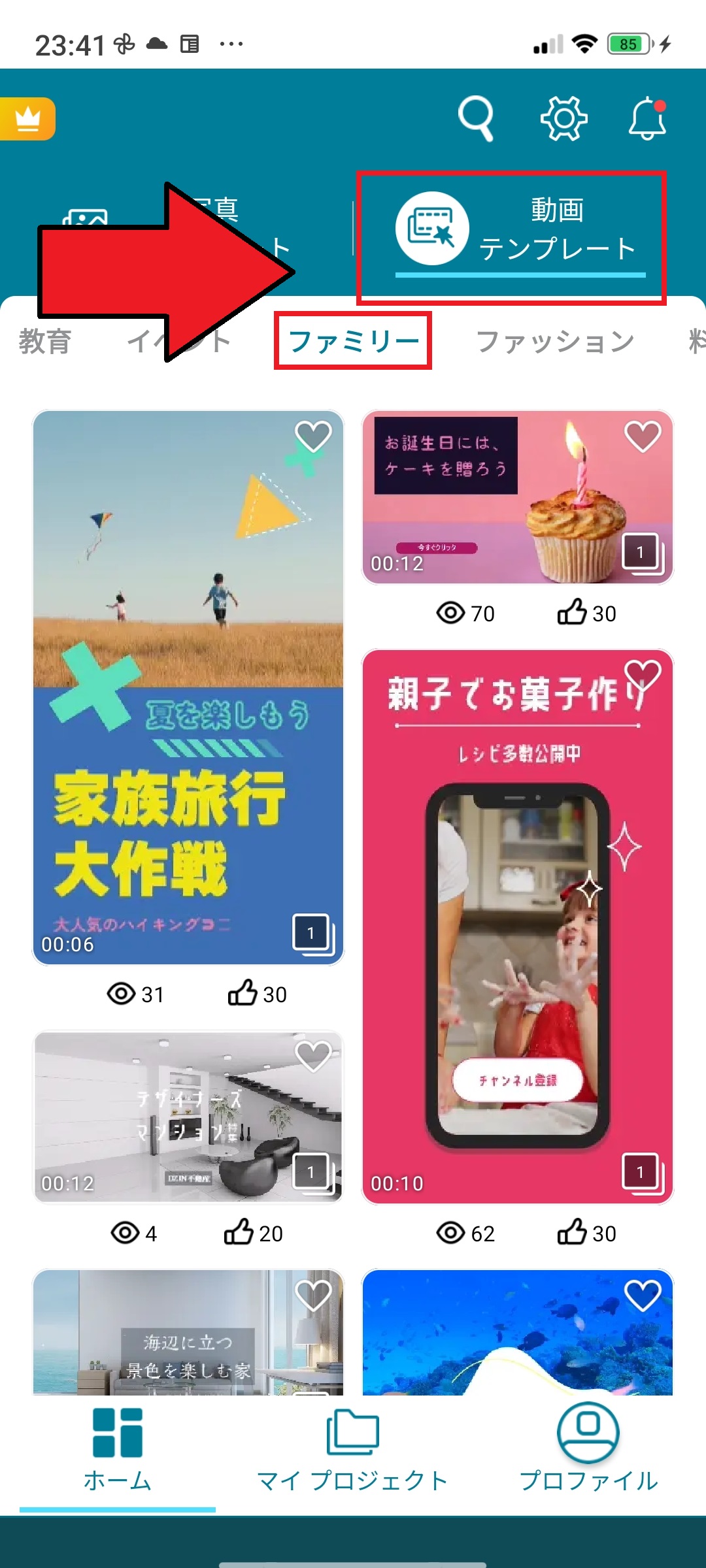Select the ファミリー category
Viewport: 706px width, 1568px height.
(354, 341)
